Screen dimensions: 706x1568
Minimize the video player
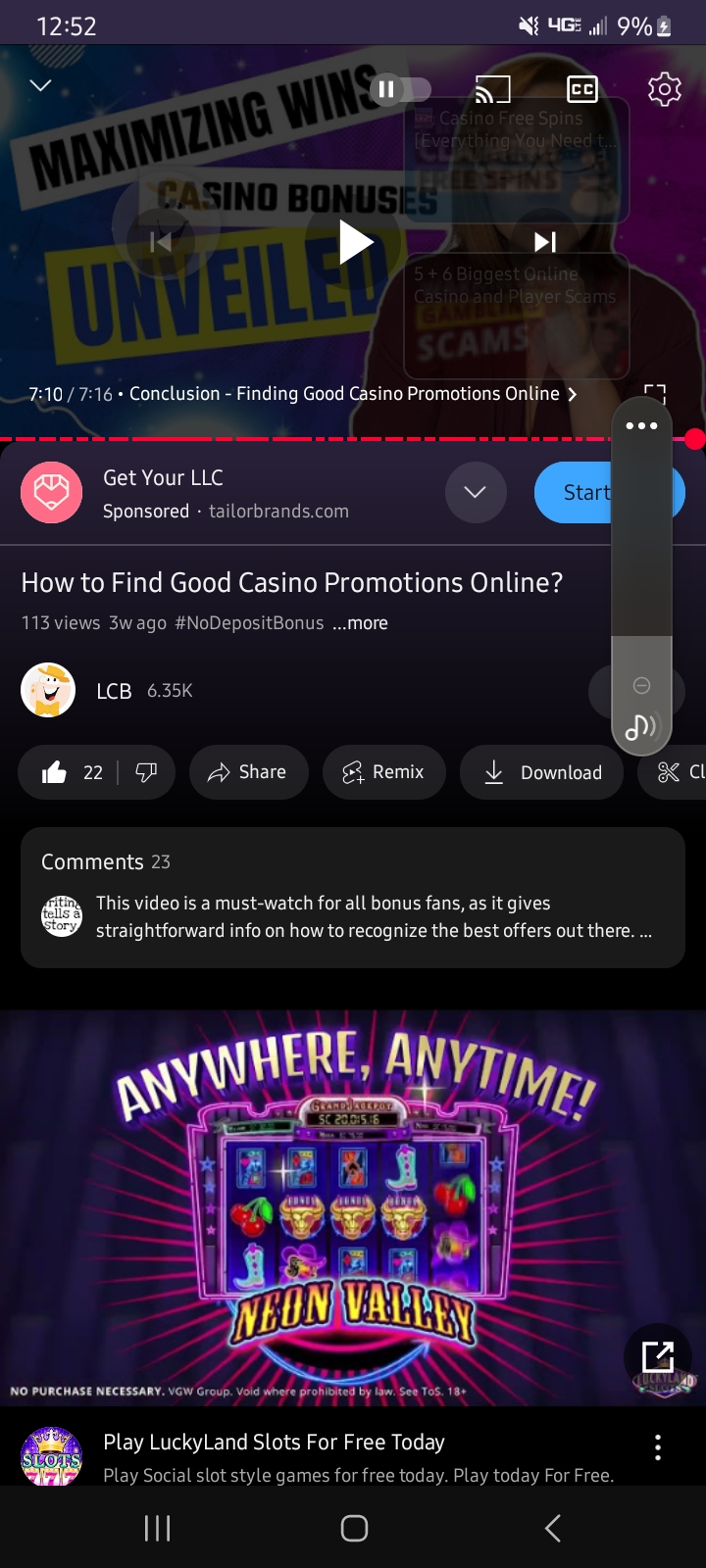tap(40, 86)
